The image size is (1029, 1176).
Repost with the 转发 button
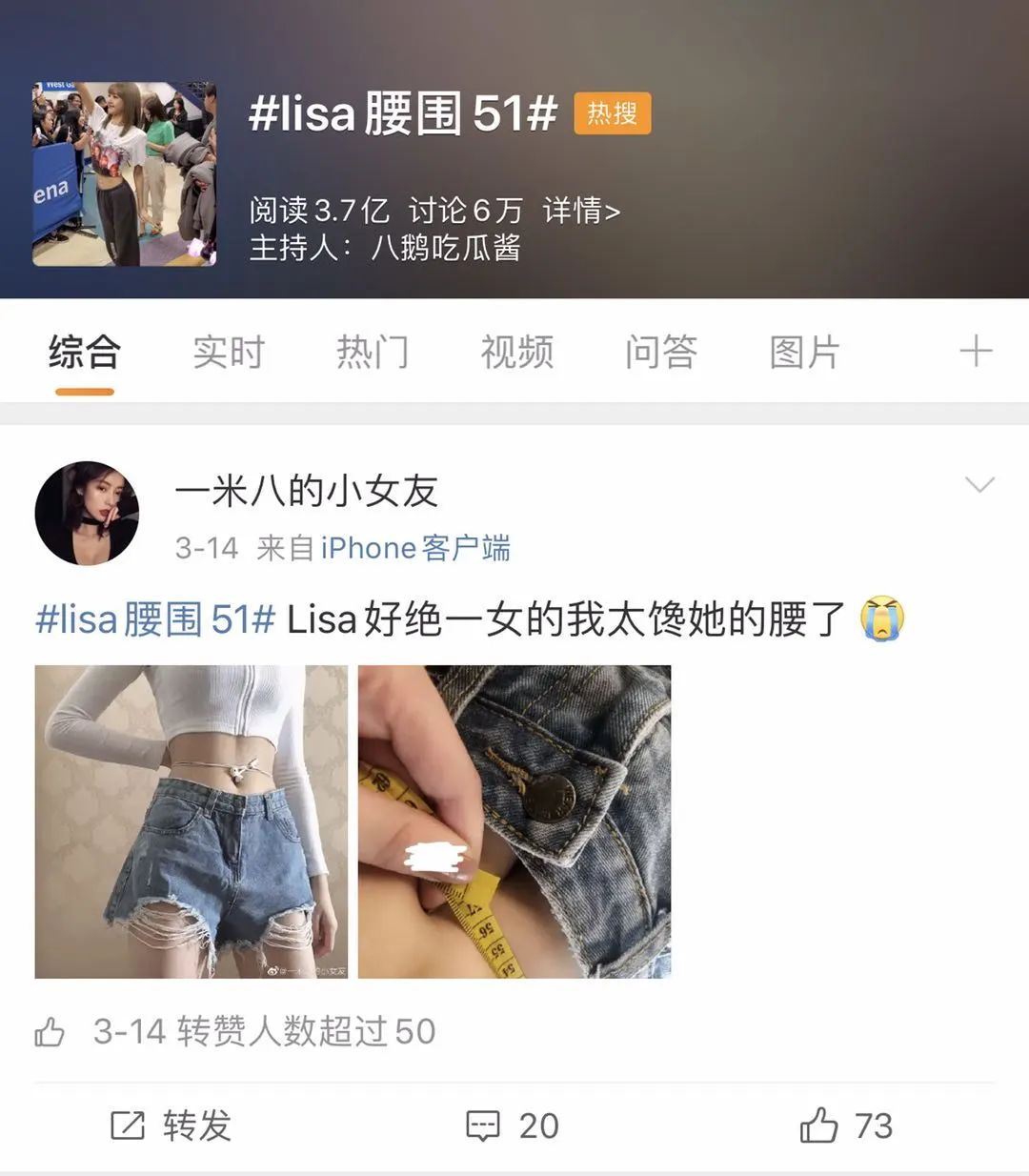tap(171, 1125)
